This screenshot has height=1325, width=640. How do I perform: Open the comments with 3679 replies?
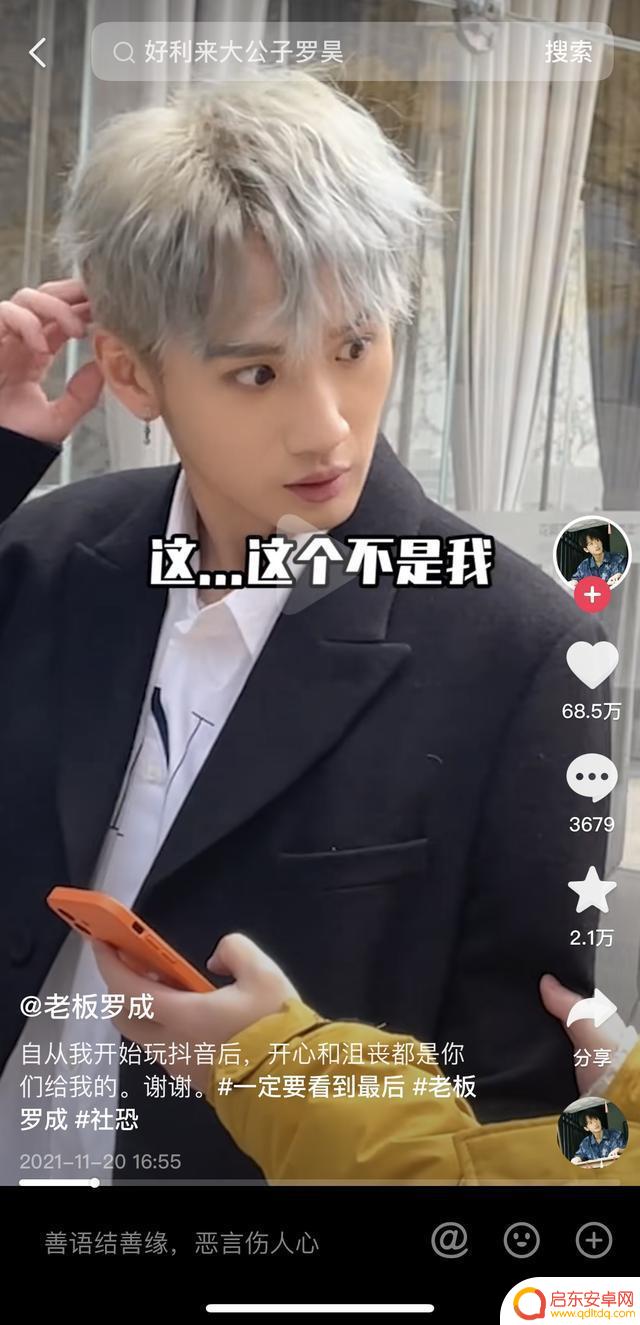coord(592,779)
